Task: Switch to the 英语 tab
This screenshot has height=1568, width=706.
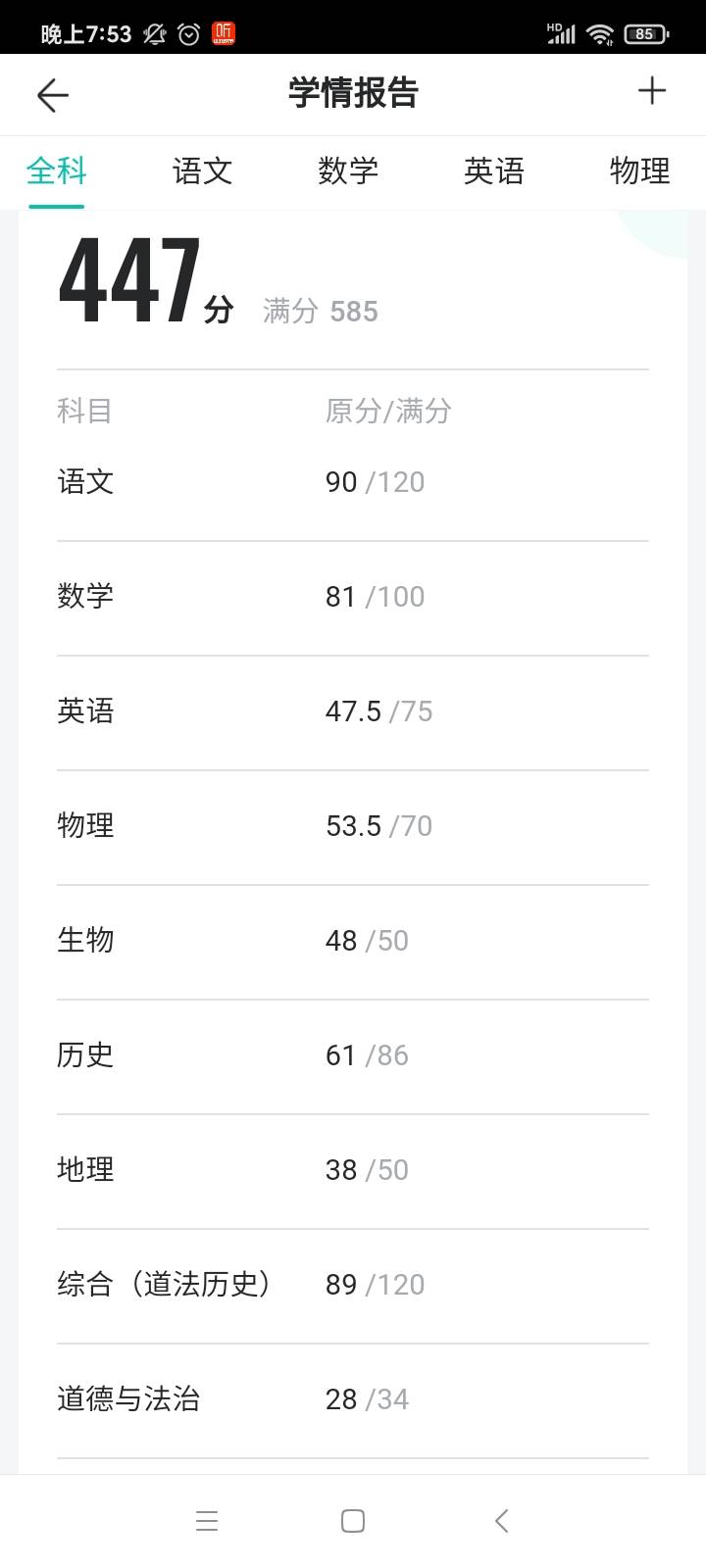Action: [494, 171]
